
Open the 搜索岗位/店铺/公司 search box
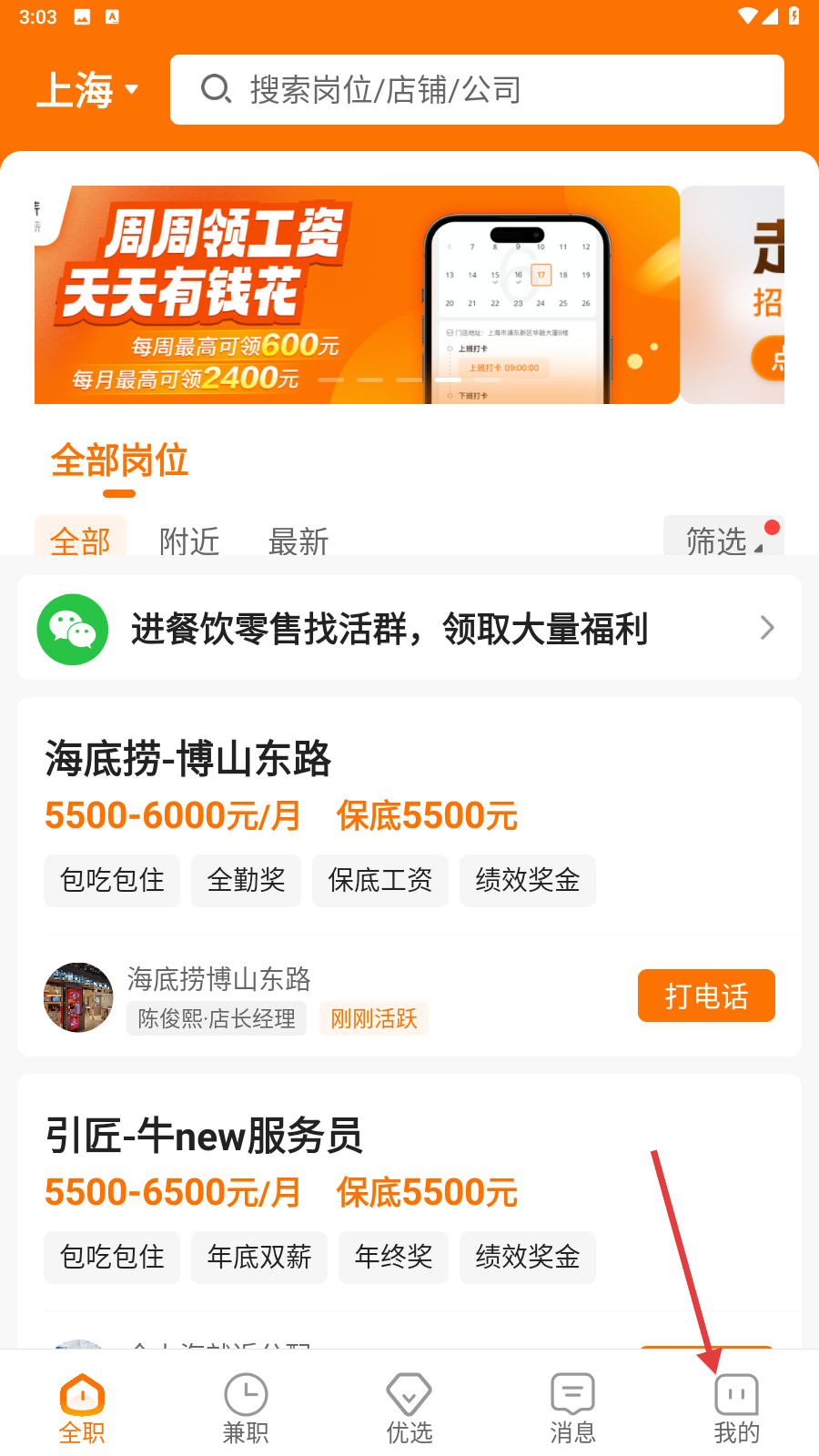click(x=477, y=90)
